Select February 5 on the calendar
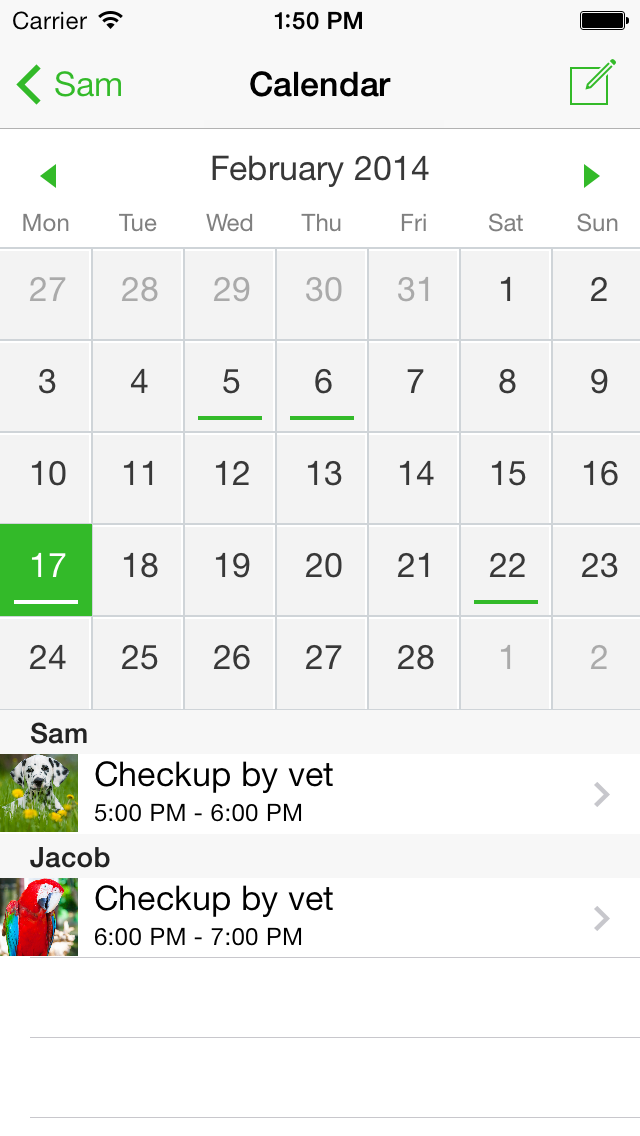Viewport: 640px width, 1136px height. point(230,386)
